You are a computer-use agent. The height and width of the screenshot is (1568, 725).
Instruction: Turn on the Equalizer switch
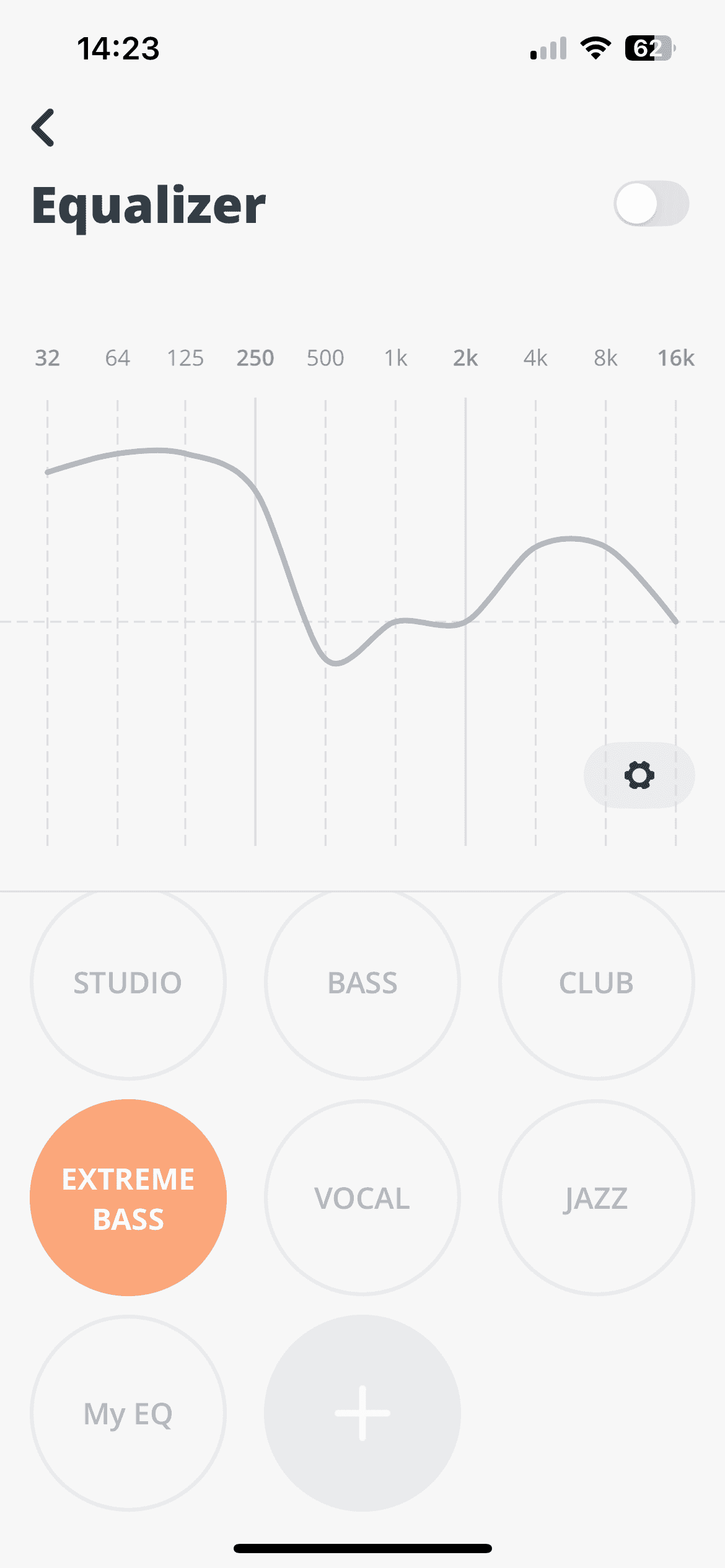[651, 204]
